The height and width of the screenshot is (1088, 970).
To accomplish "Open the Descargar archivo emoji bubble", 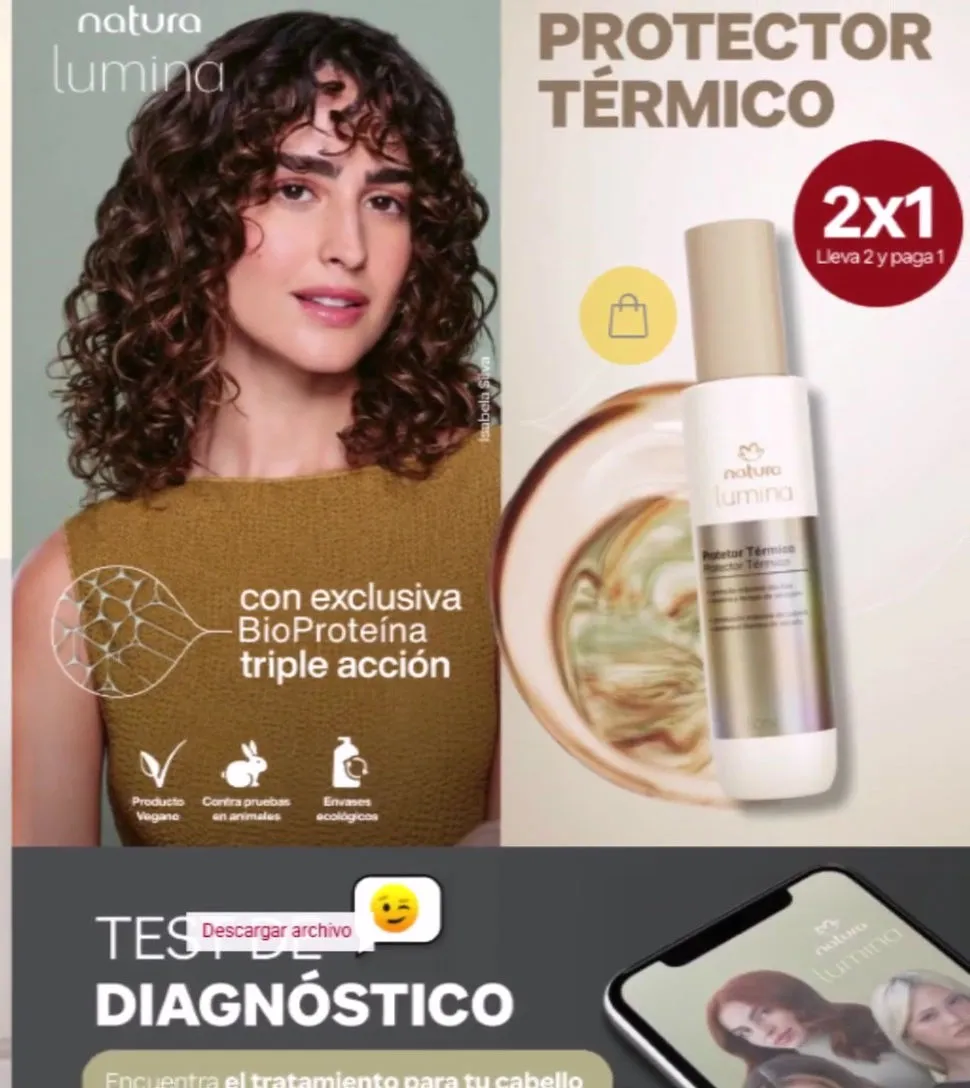I will coord(397,910).
